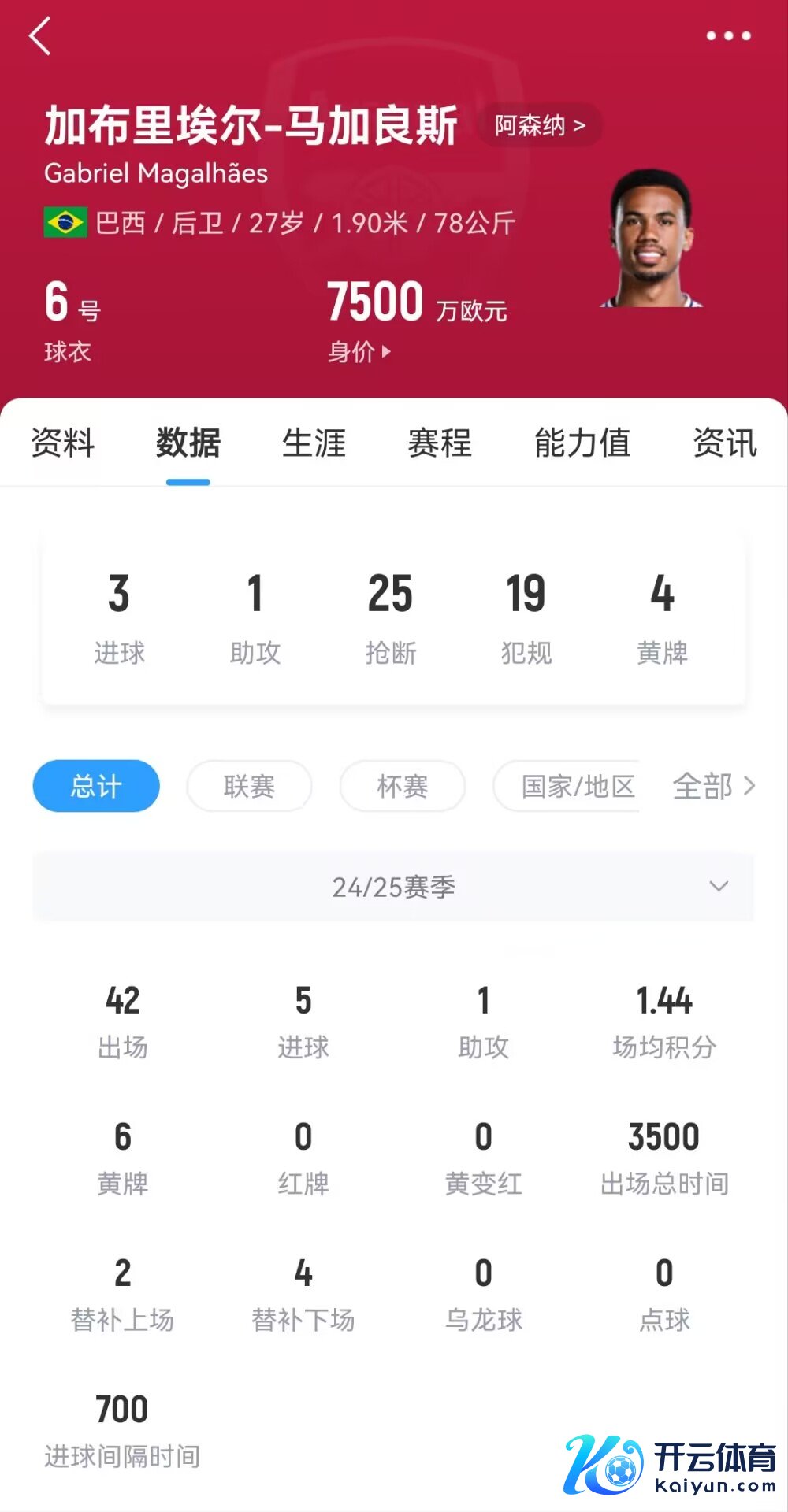Open the 阿森纳 team page
The image size is (788, 1512).
pyautogui.click(x=540, y=125)
